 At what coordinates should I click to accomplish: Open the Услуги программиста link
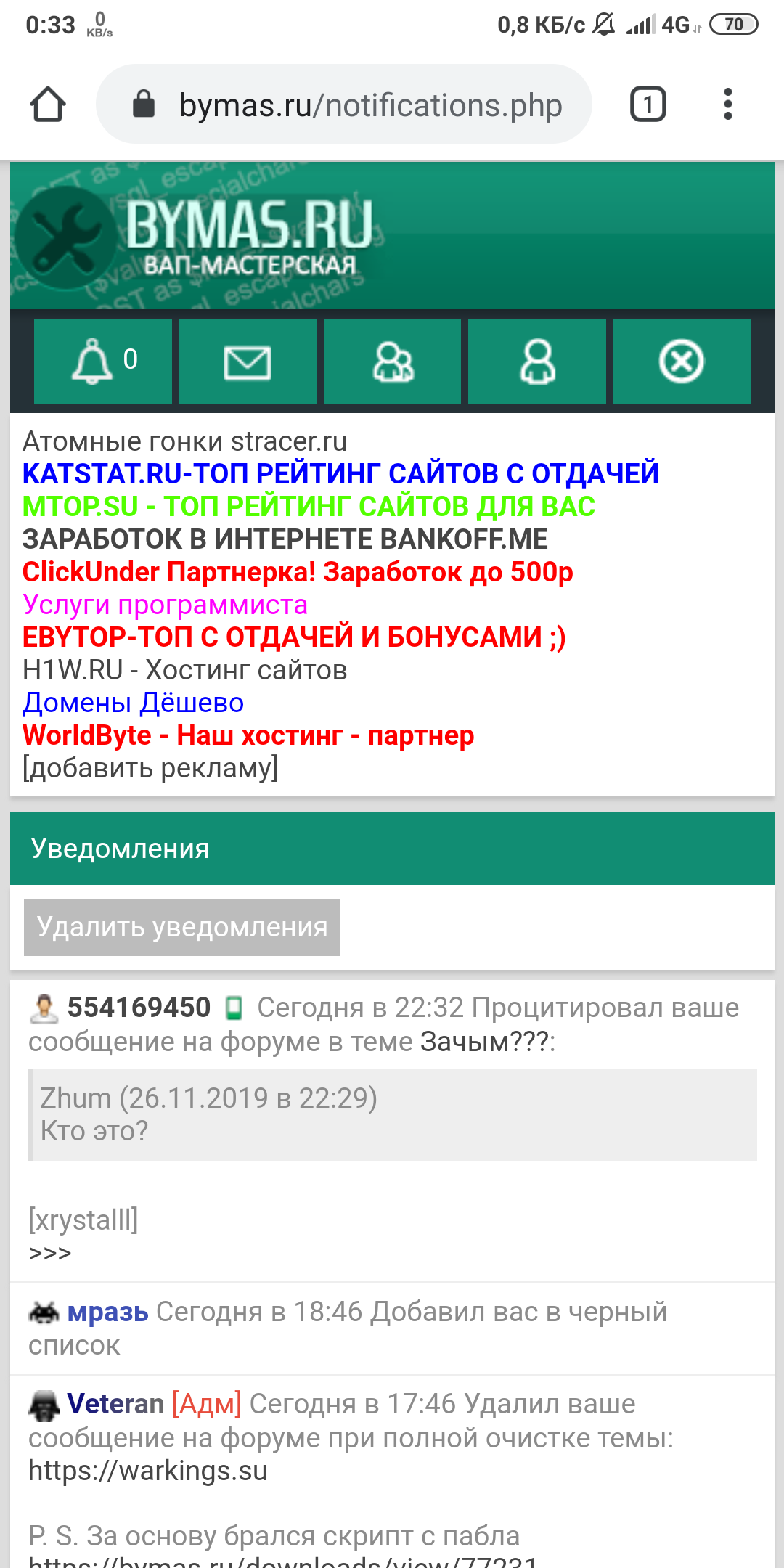(165, 605)
